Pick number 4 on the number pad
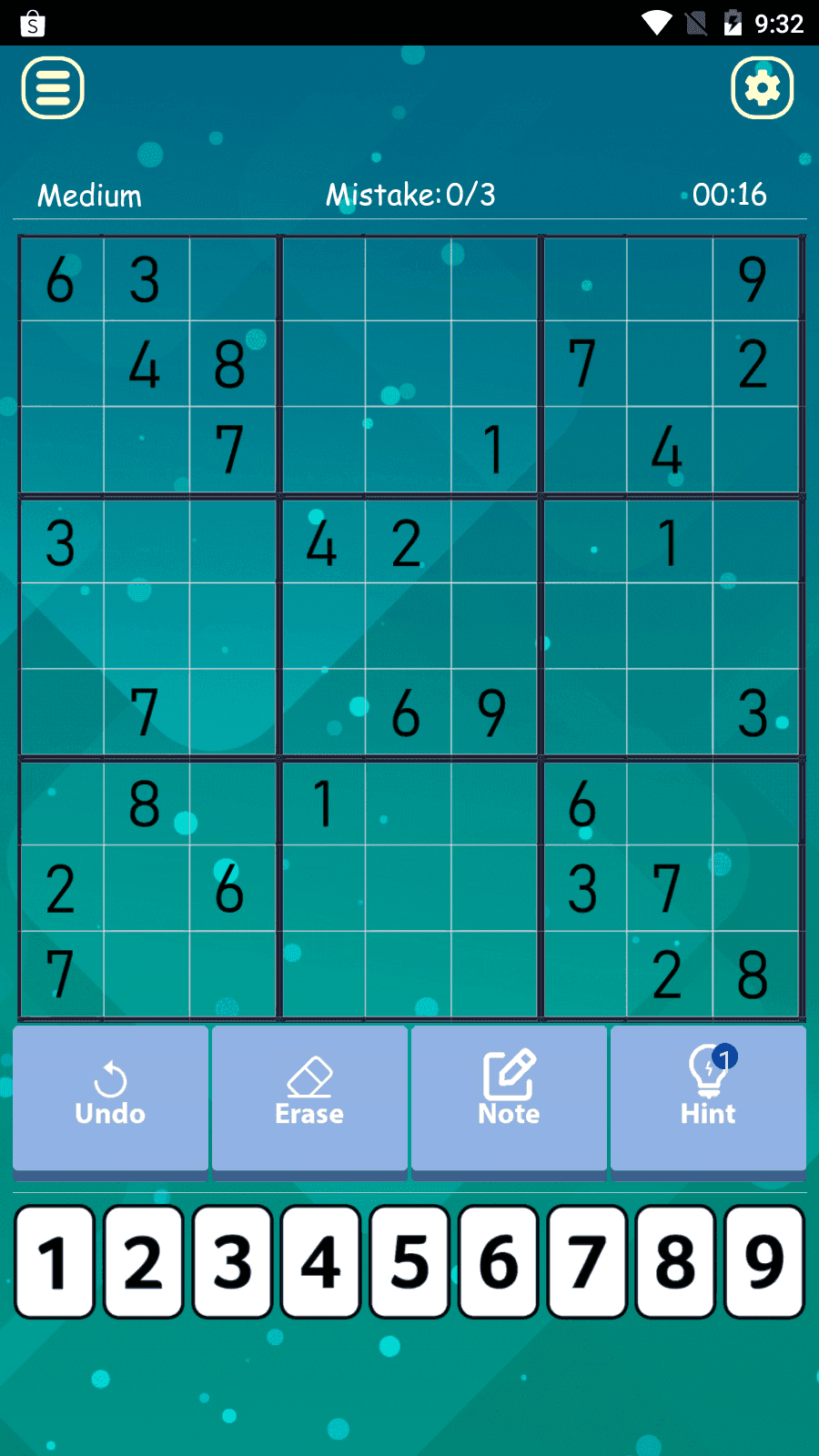This screenshot has height=1456, width=819. 321,1262
